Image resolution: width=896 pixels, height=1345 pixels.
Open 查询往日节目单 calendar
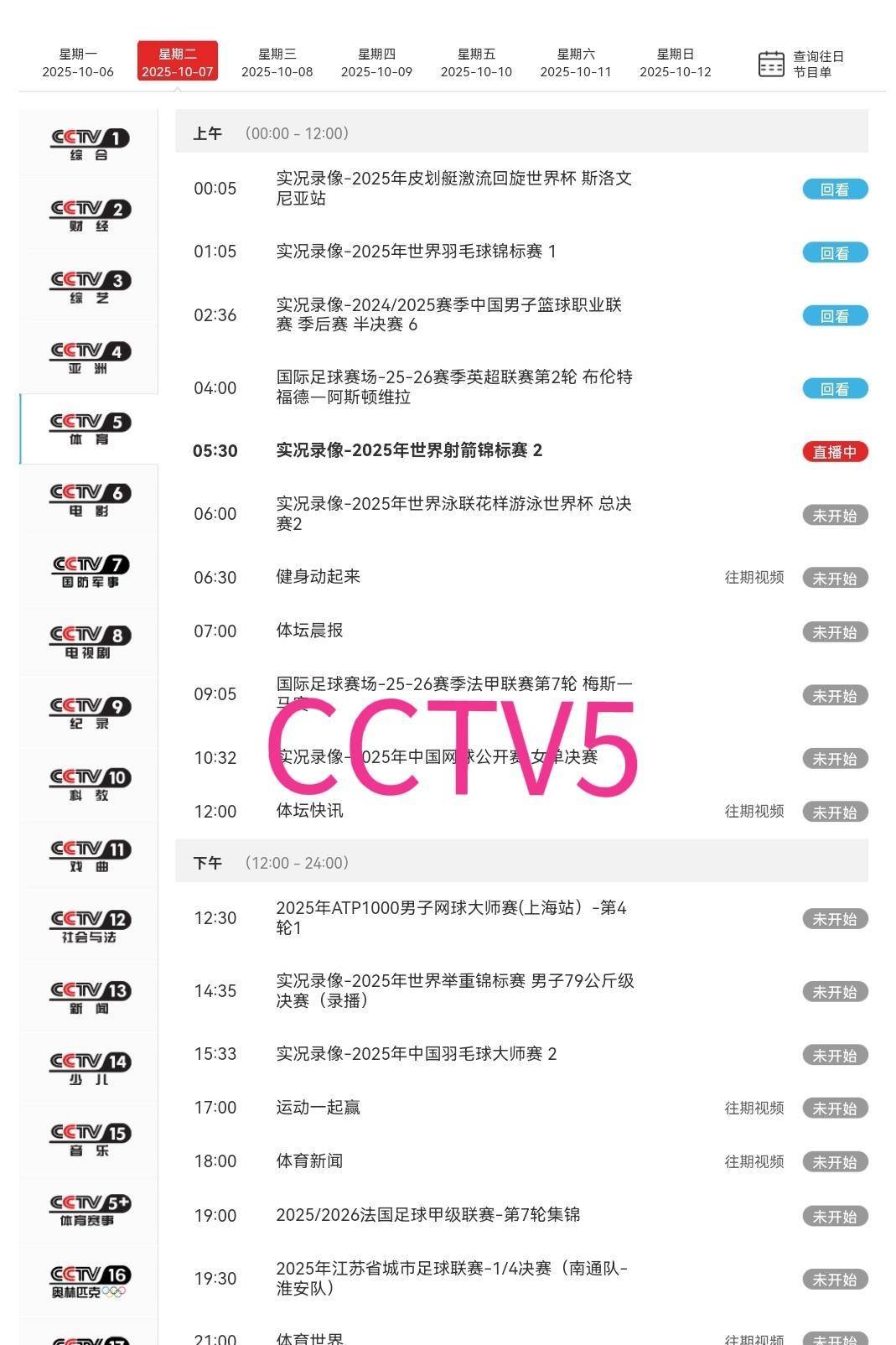(x=800, y=64)
